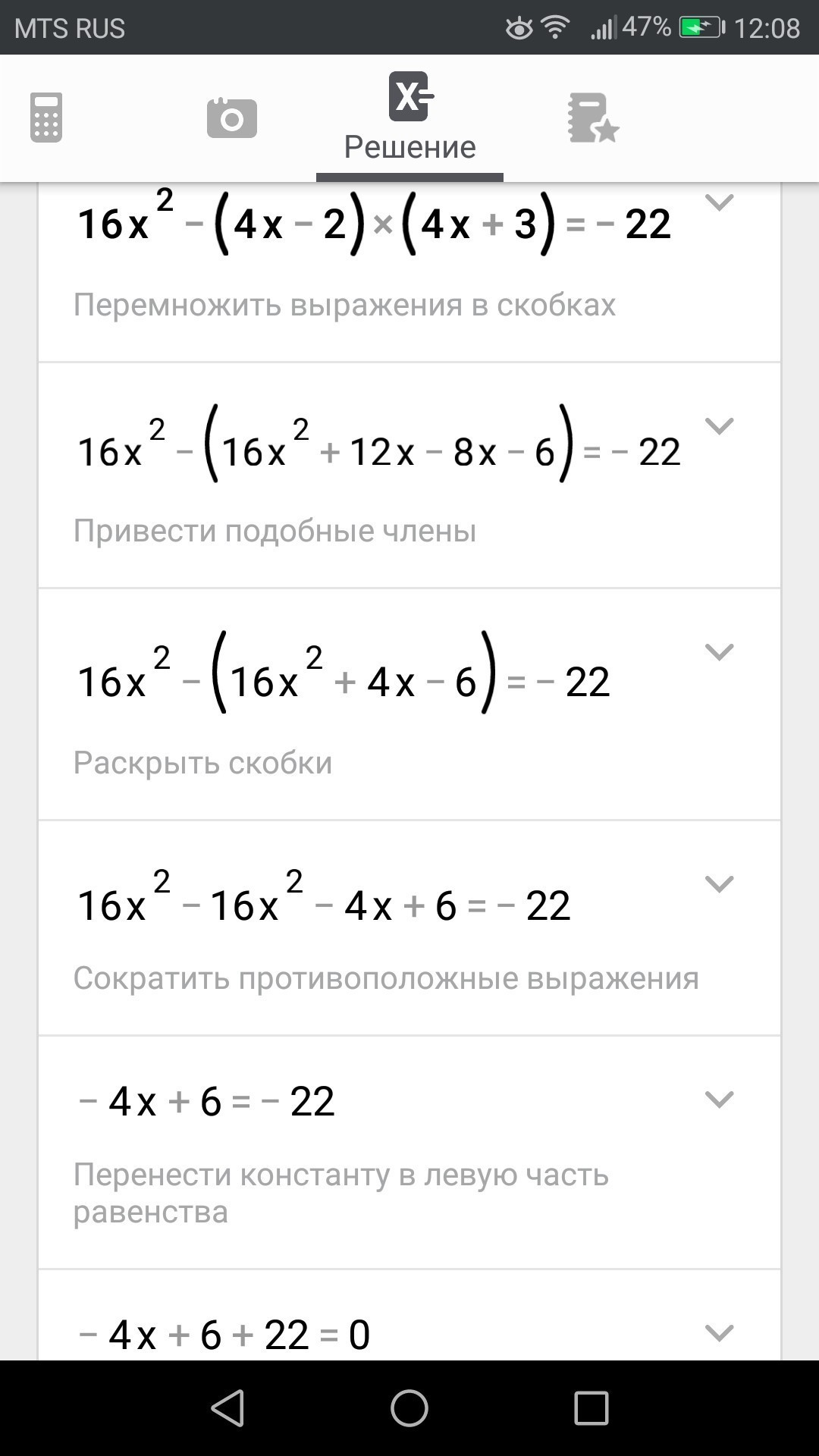Expand the Перенести константу в левую часть step
Viewport: 819px width, 1456px height.
point(719,1100)
